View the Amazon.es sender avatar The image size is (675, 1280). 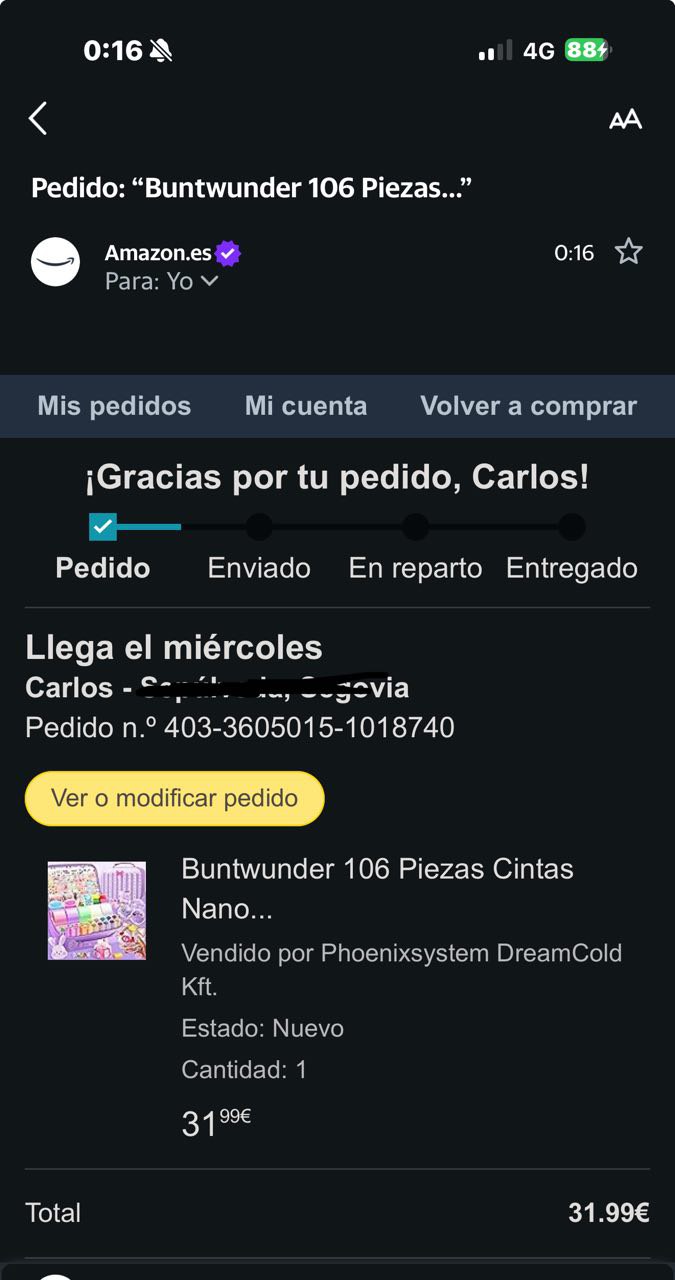point(56,262)
